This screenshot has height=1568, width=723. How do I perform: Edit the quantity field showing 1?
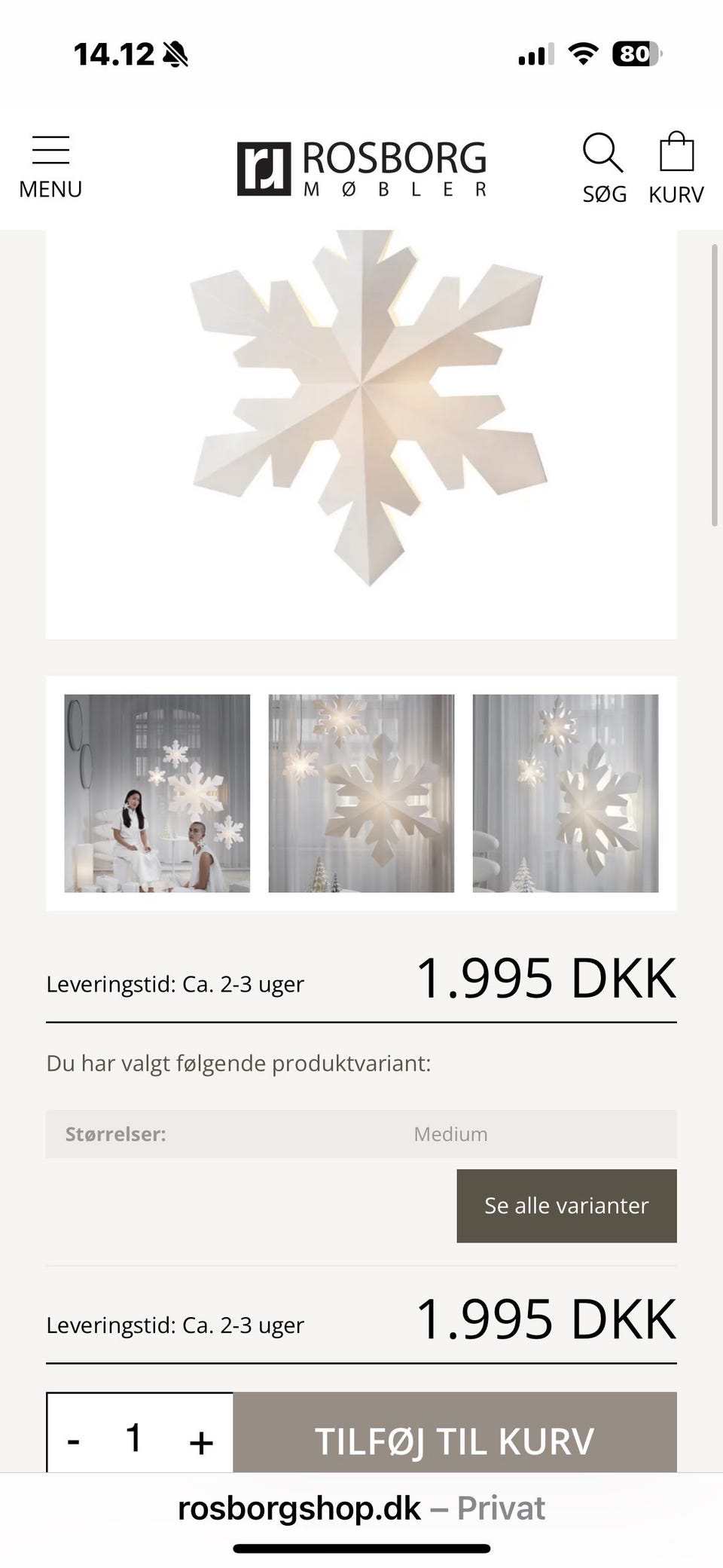click(134, 1438)
